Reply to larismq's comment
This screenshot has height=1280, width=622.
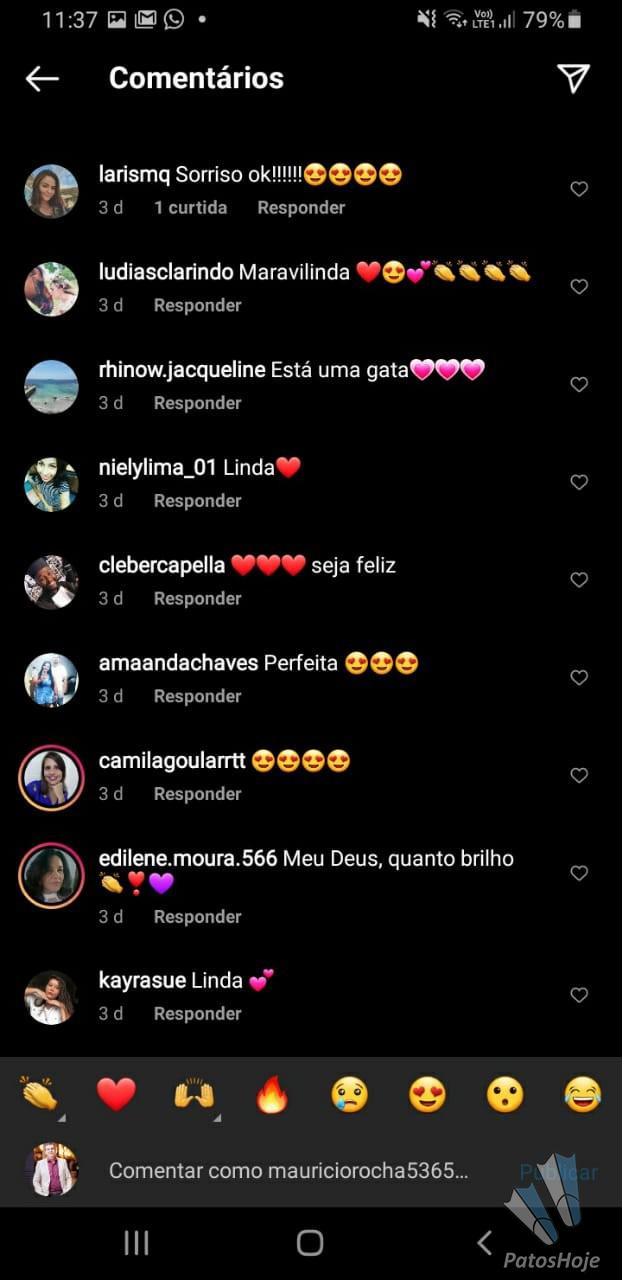point(301,208)
